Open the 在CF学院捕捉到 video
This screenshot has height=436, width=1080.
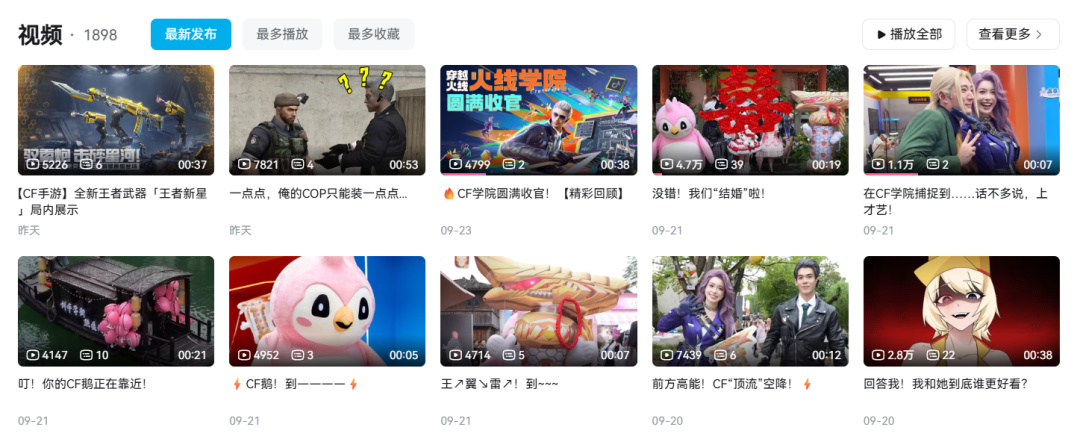(961, 121)
